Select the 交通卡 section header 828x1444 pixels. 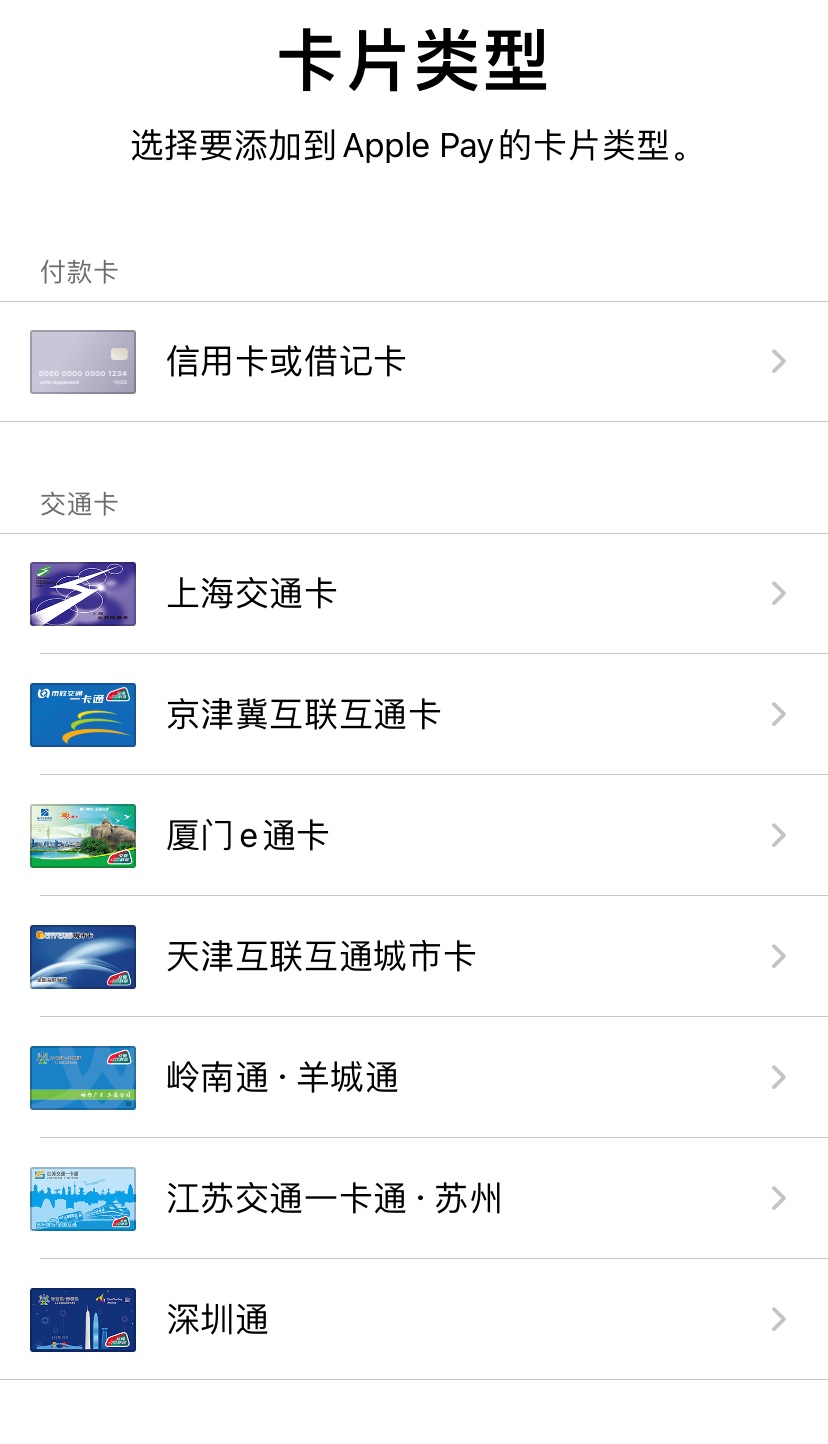pyautogui.click(x=77, y=504)
